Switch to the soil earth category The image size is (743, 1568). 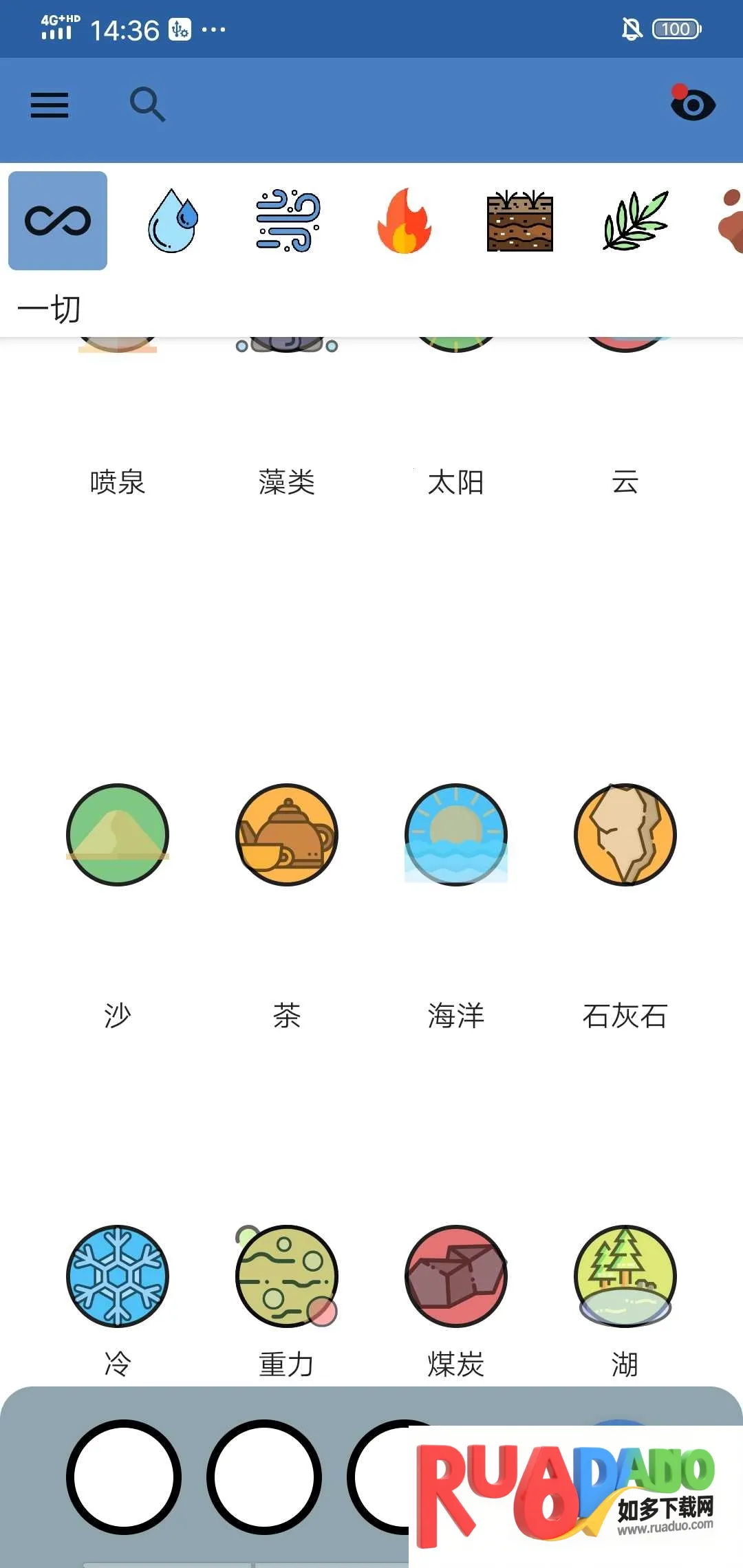tap(519, 221)
